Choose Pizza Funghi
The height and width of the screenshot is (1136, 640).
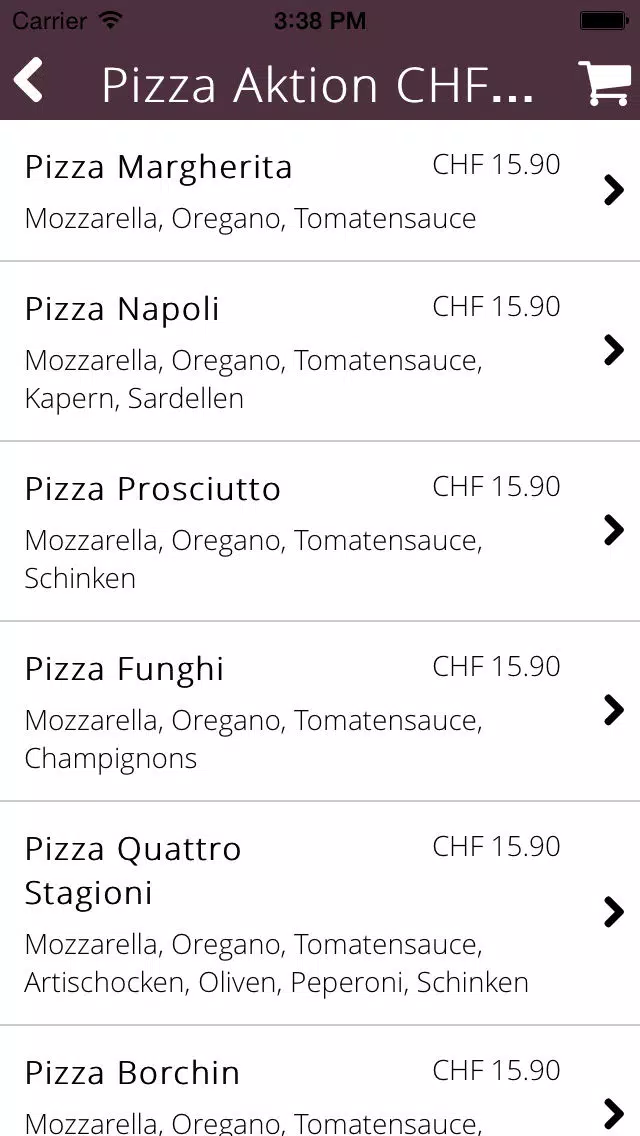click(x=320, y=711)
